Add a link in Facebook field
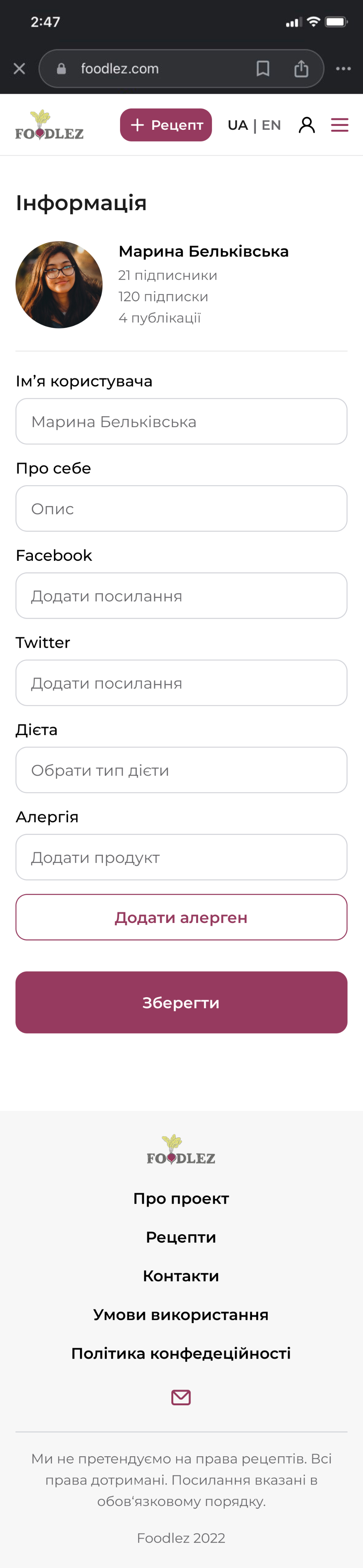This screenshot has width=363, height=1568. point(181,595)
